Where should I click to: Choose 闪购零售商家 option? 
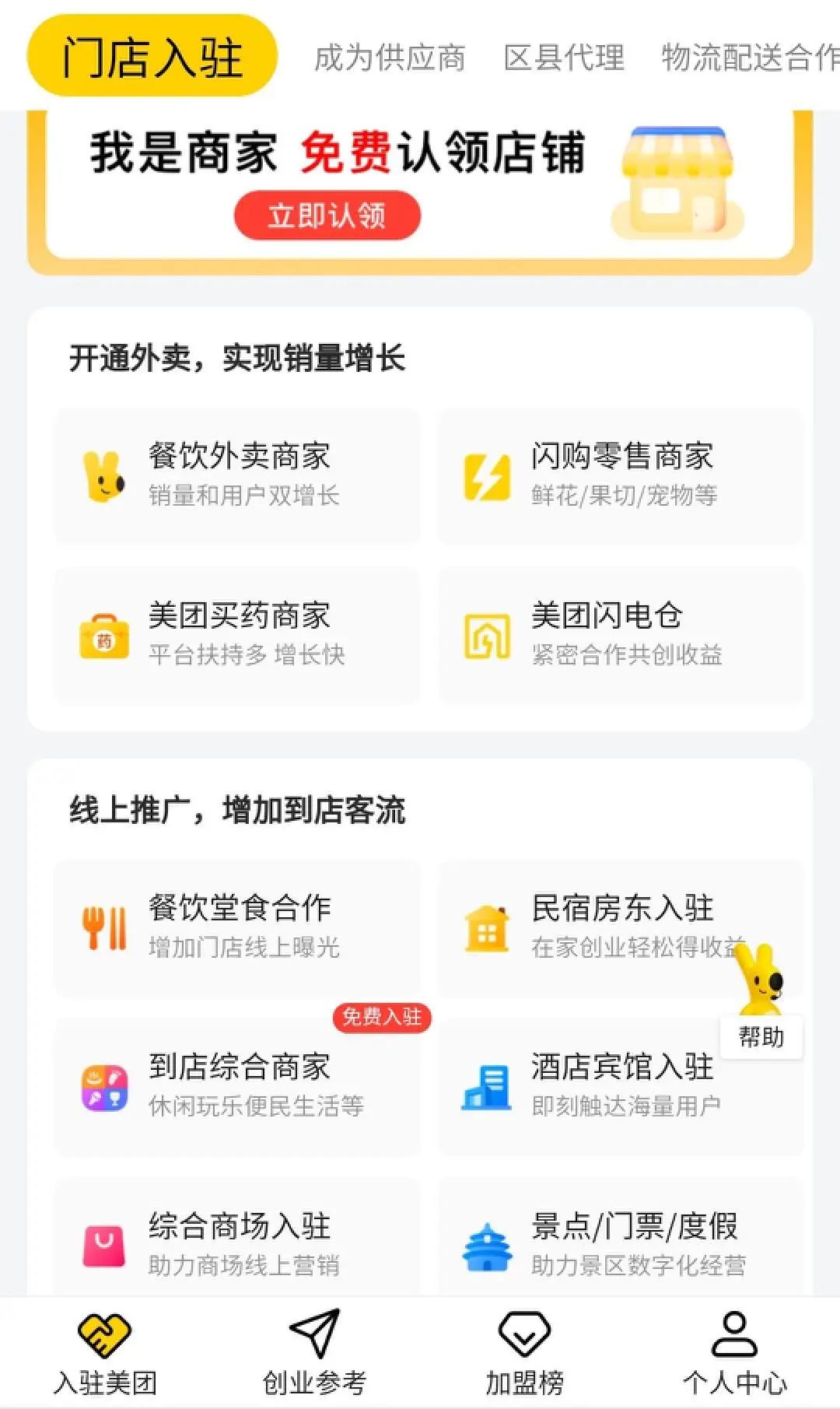point(620,475)
